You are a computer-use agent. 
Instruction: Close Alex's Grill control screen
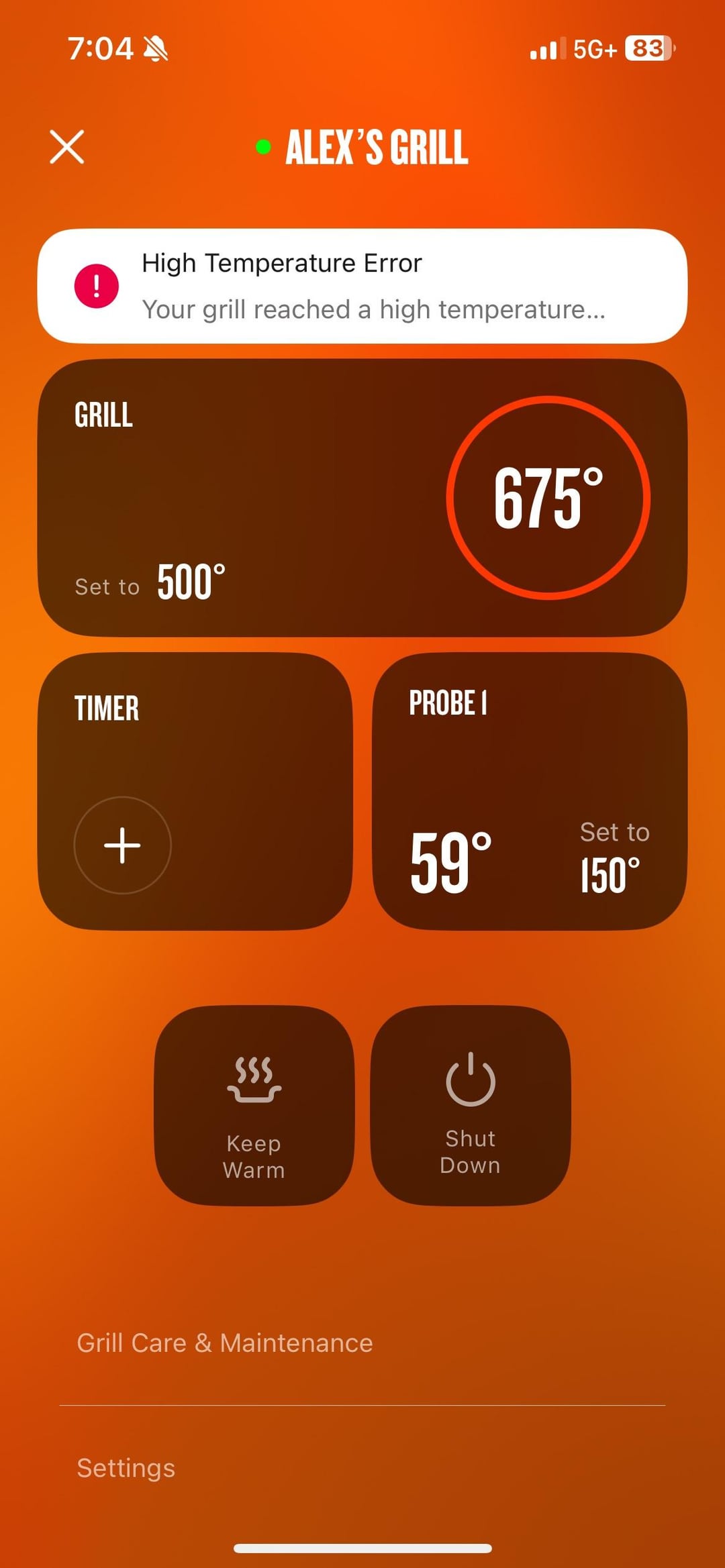[x=67, y=147]
